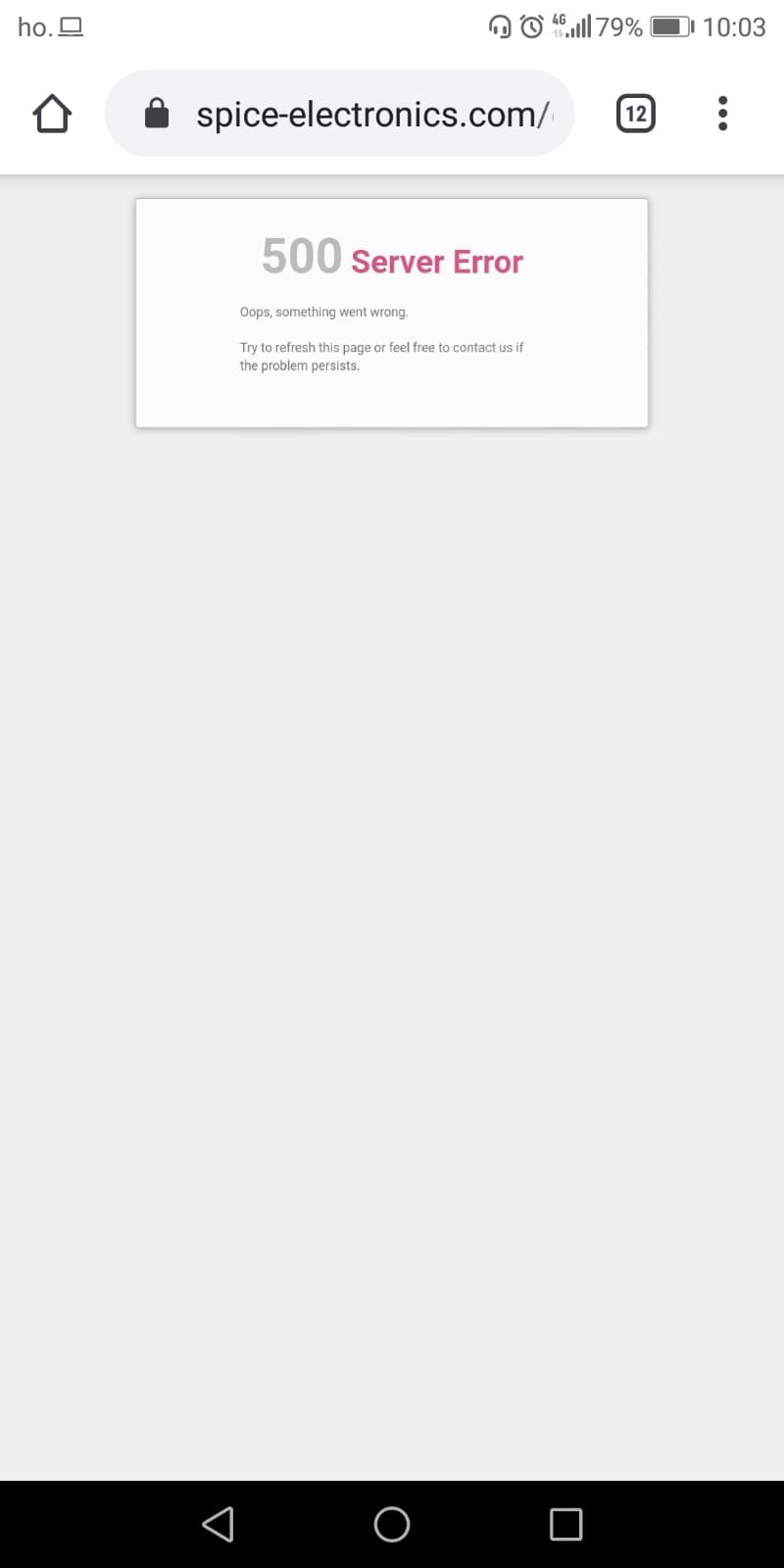Go back using the system back button
The height and width of the screenshot is (1568, 784).
tap(218, 1524)
